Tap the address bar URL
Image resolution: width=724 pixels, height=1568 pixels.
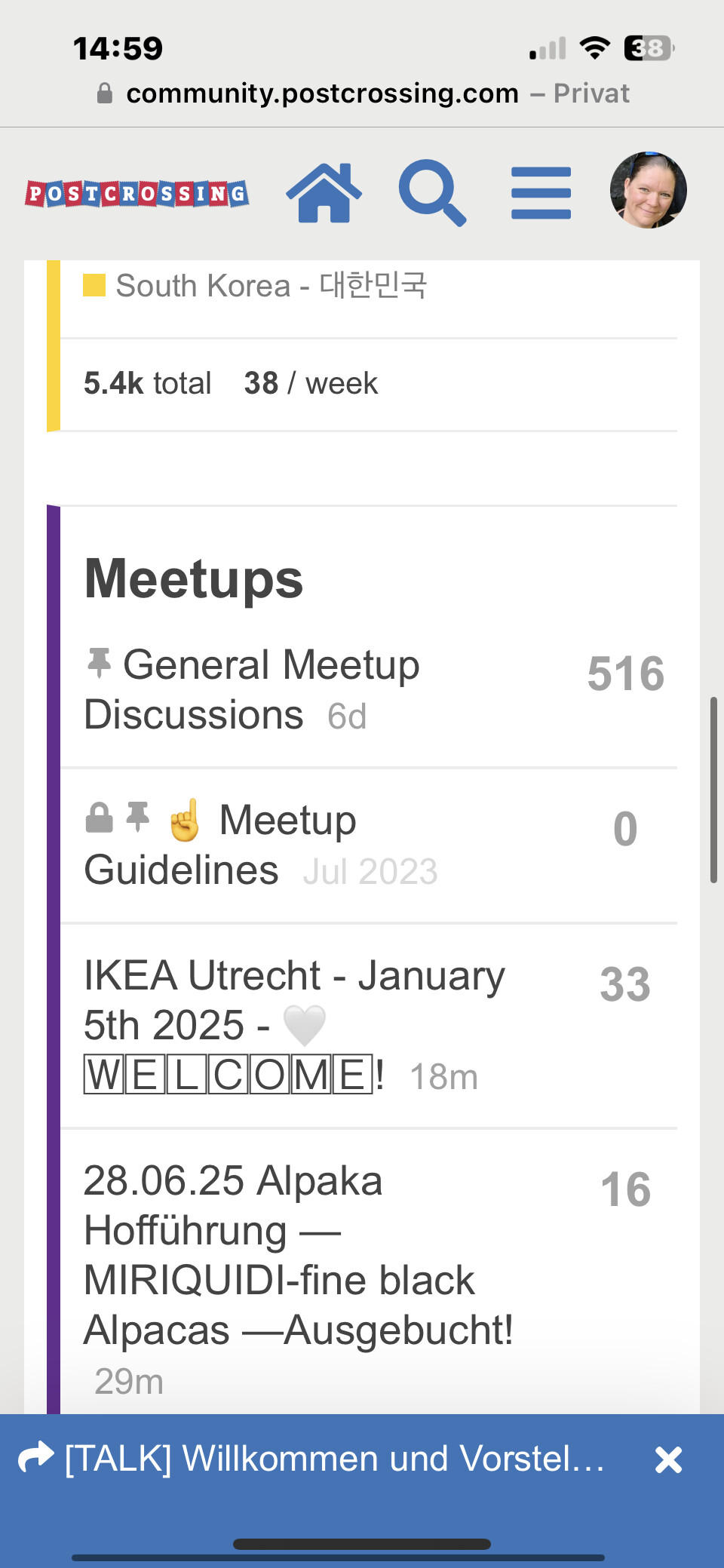(x=322, y=94)
